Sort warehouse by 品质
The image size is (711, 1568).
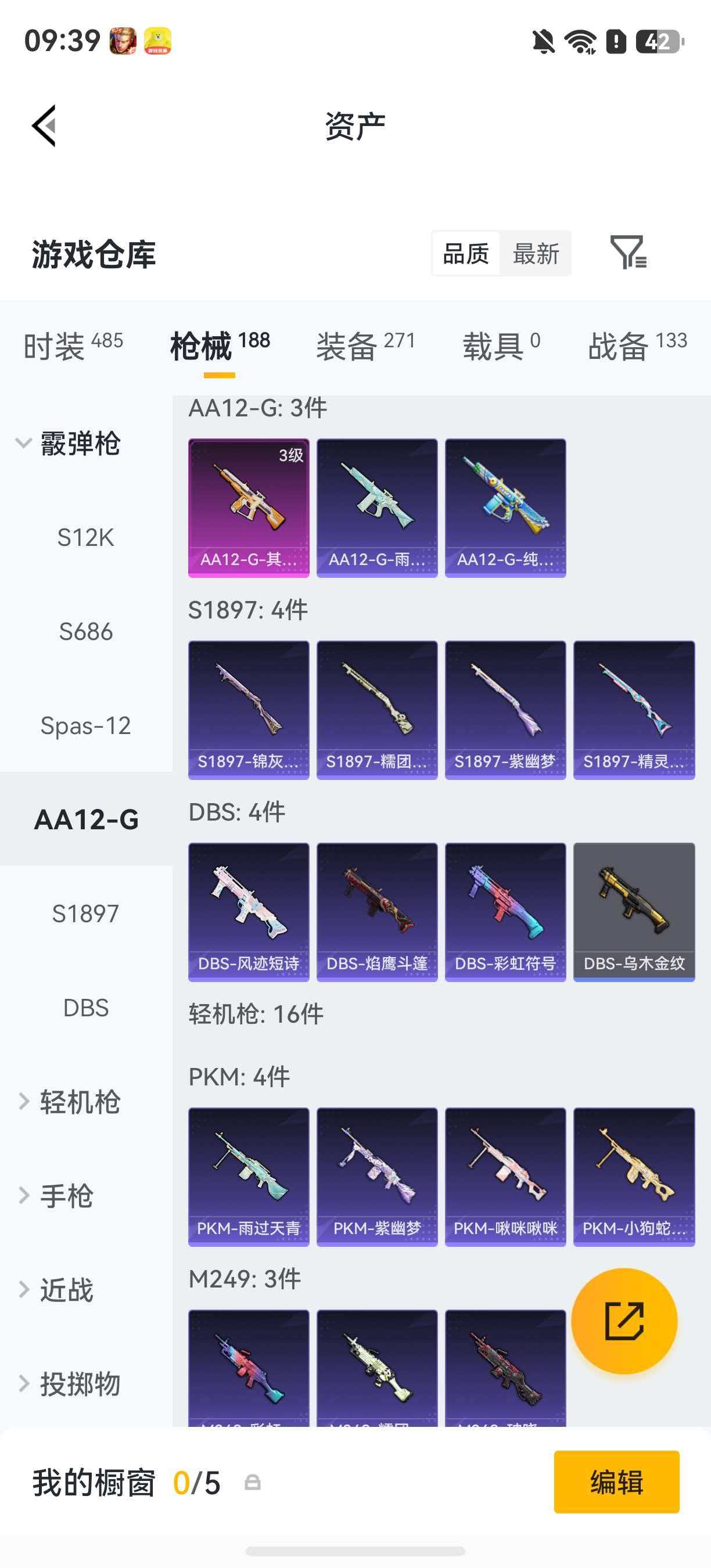[466, 253]
